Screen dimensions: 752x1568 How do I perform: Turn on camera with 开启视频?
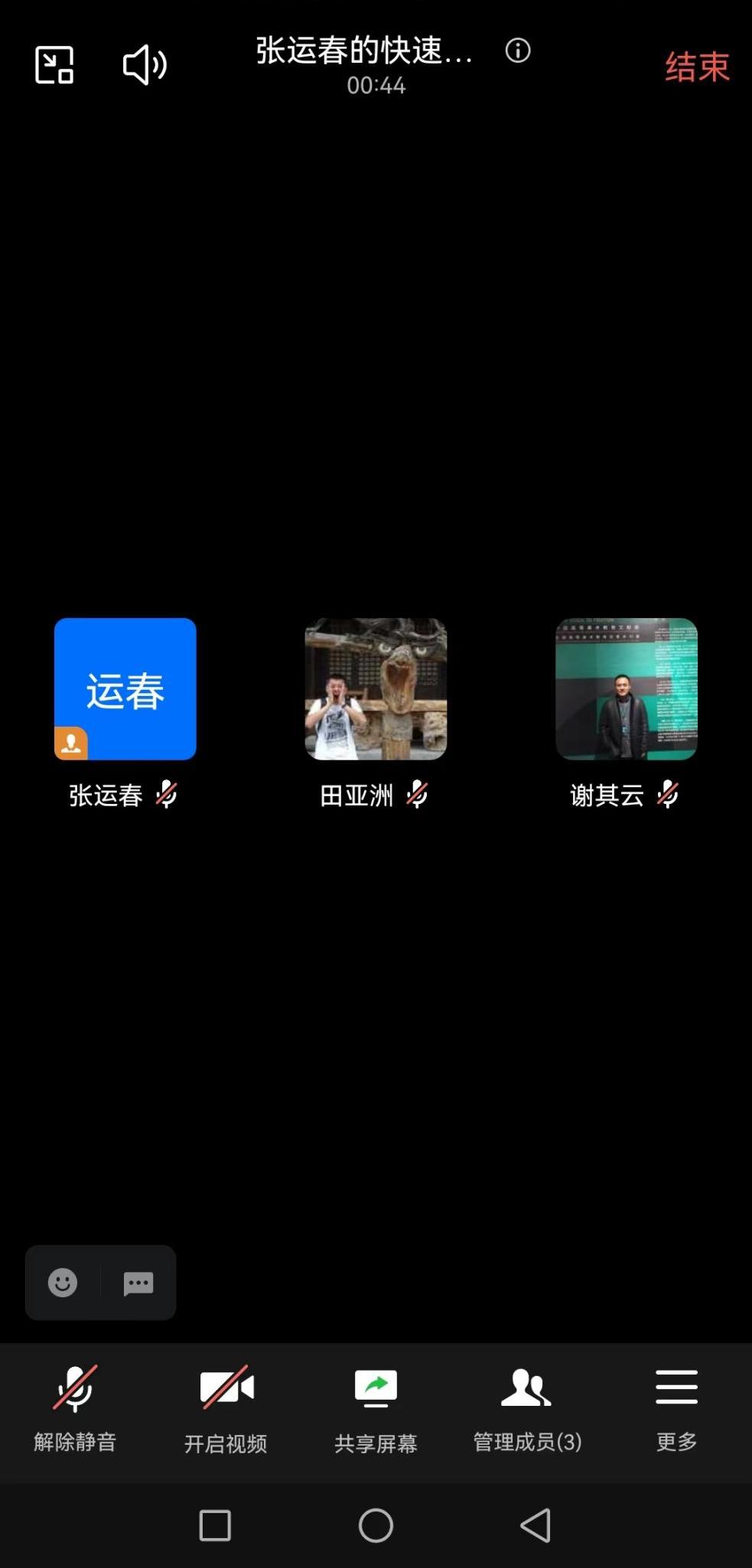point(226,1407)
